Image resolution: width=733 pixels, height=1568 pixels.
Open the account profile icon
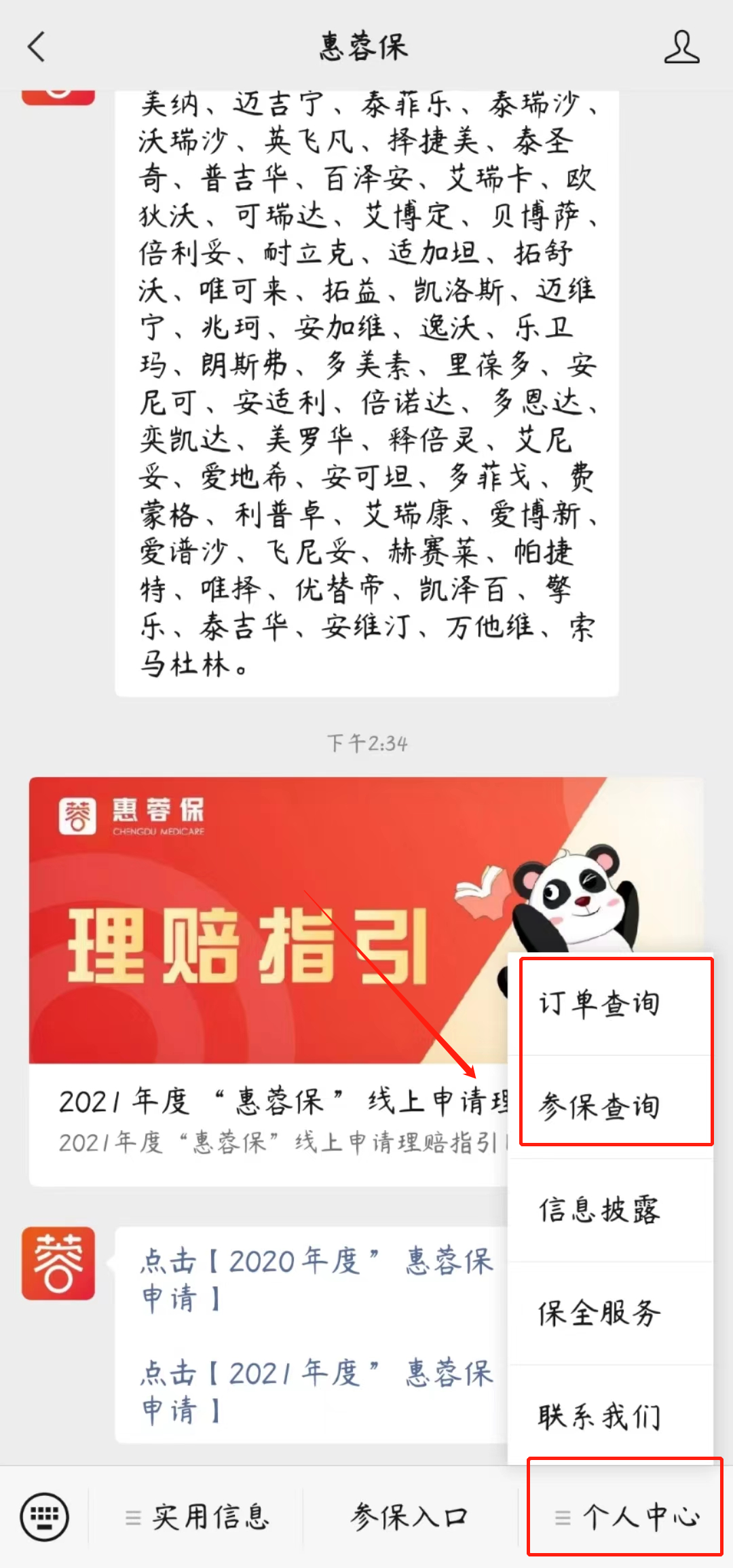point(681,47)
